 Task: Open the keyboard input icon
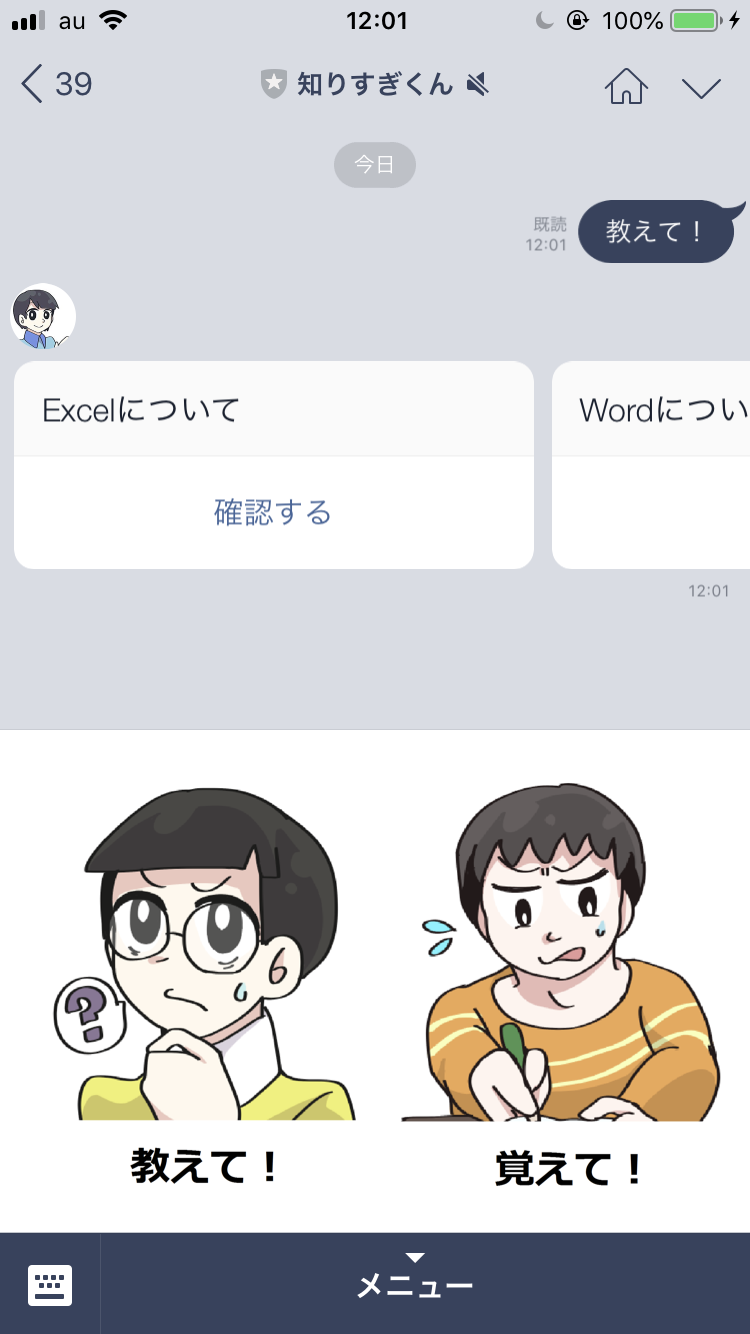[x=50, y=1283]
